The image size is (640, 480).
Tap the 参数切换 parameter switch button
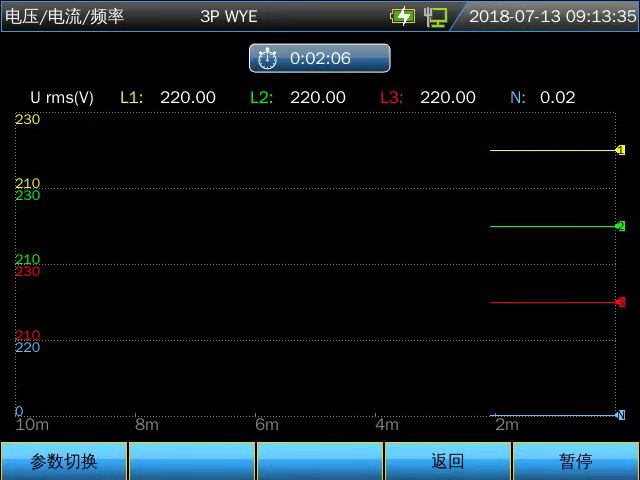tap(64, 461)
